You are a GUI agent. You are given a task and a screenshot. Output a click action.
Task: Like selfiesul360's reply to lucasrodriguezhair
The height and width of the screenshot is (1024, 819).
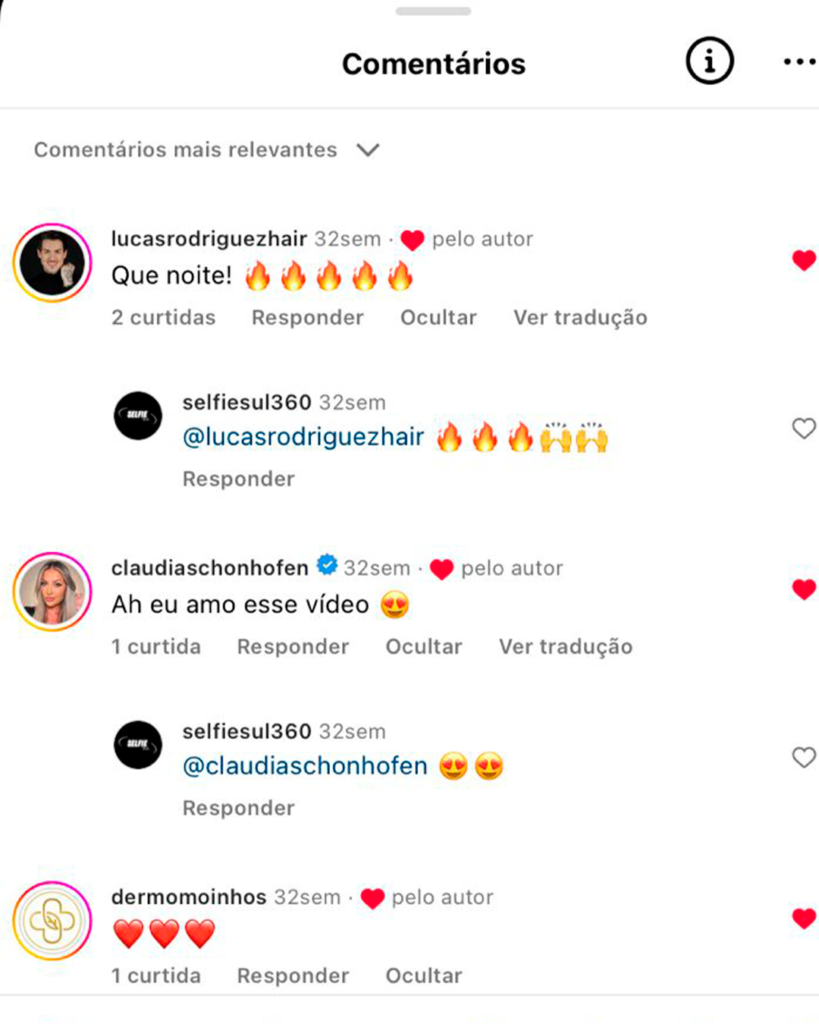[x=803, y=429]
